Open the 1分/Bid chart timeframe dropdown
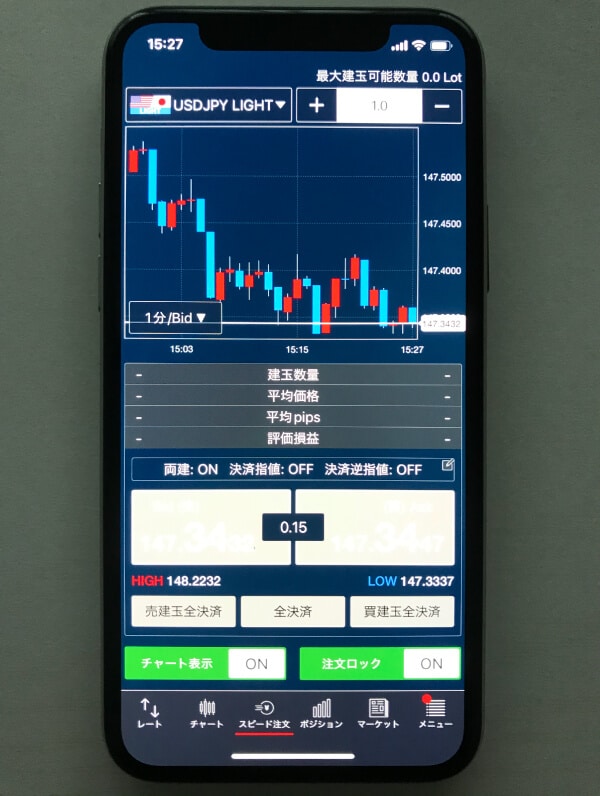 [x=175, y=317]
